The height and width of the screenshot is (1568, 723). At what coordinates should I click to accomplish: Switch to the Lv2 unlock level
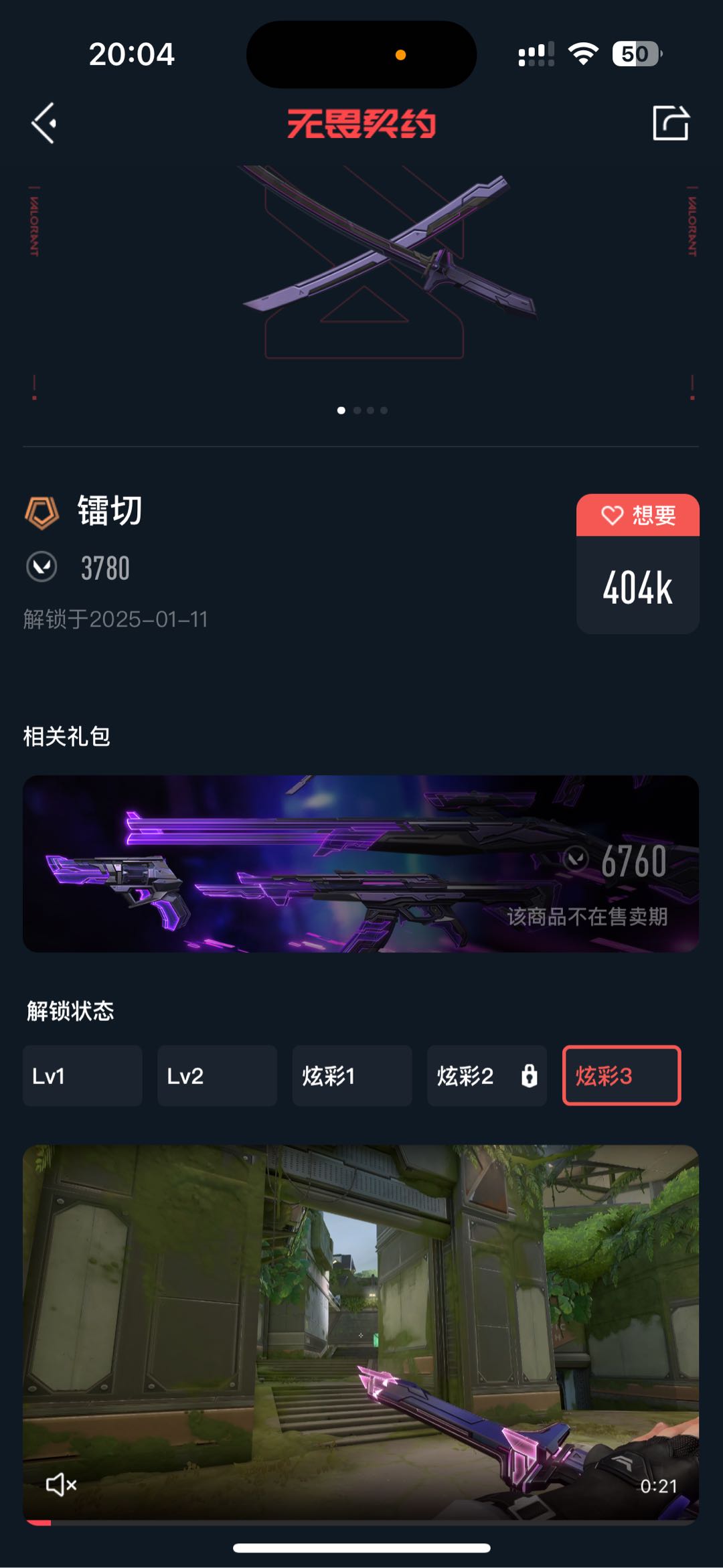click(x=217, y=1076)
